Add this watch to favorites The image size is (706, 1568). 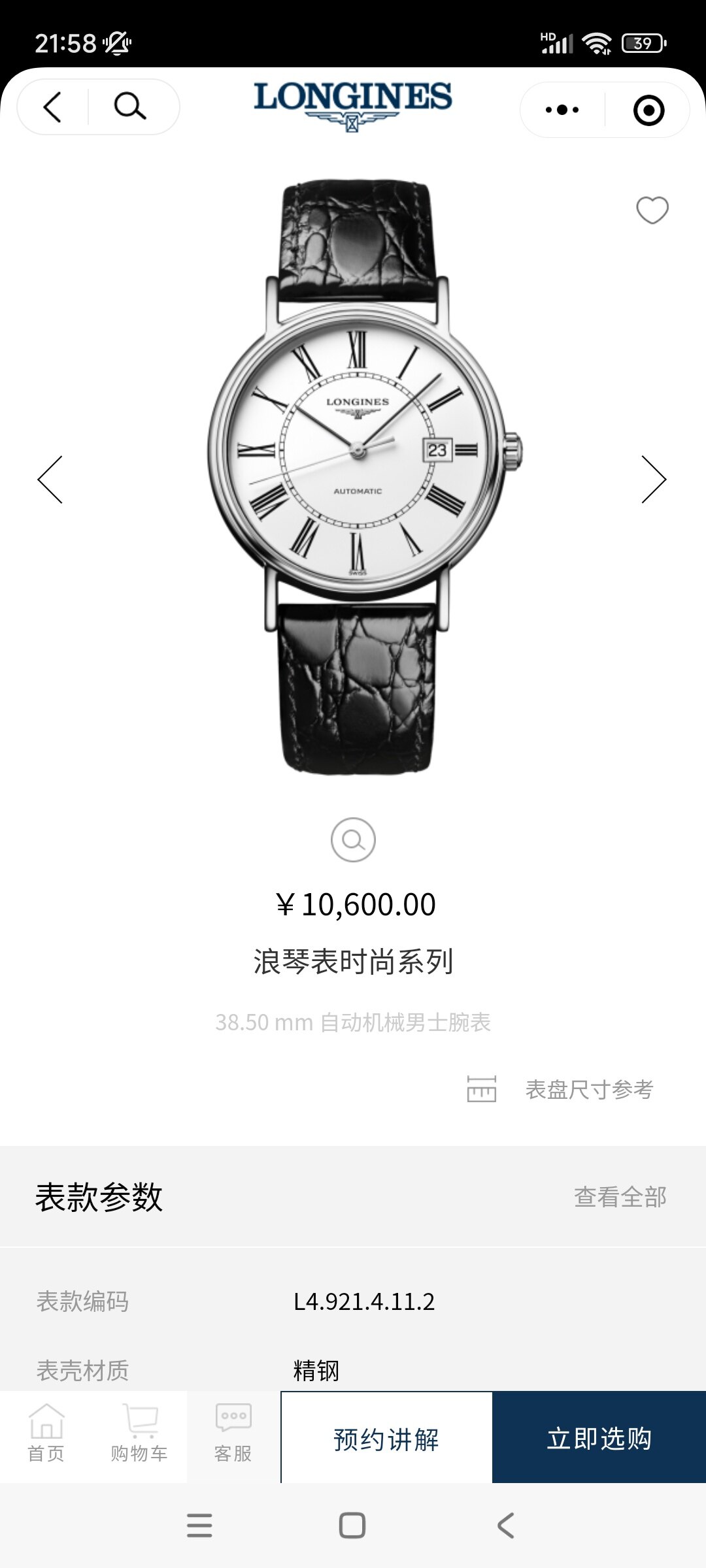[652, 210]
